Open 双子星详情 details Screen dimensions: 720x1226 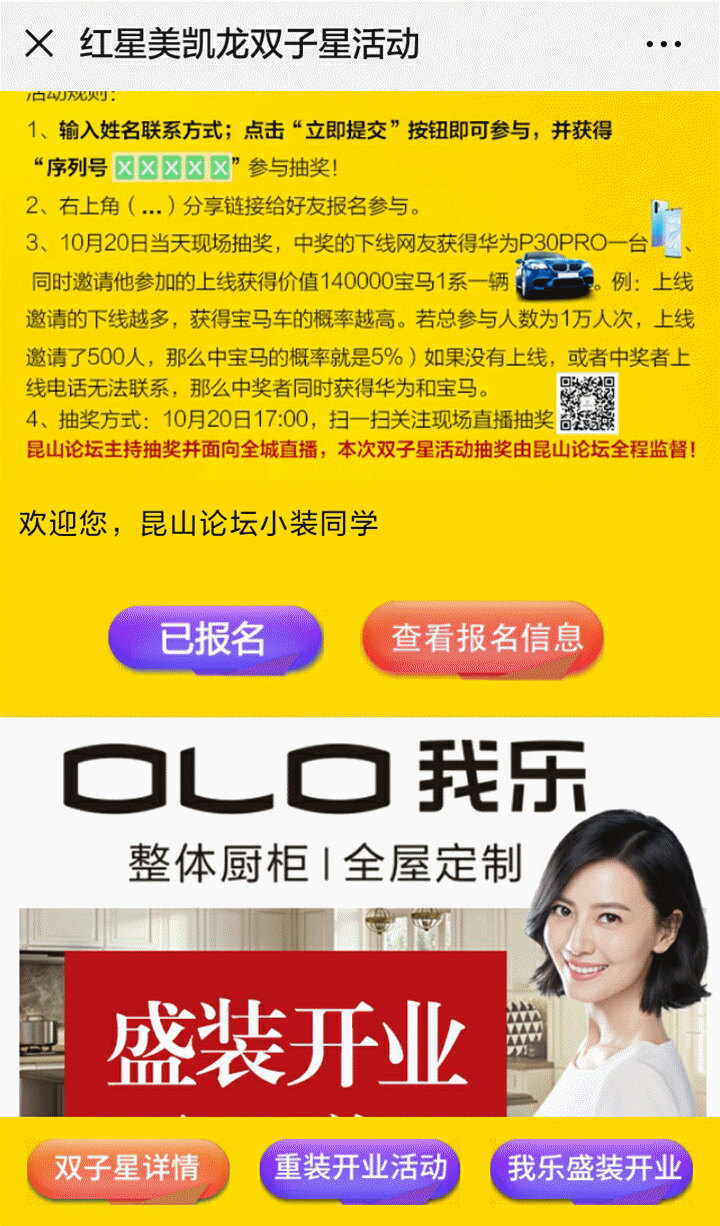127,1168
